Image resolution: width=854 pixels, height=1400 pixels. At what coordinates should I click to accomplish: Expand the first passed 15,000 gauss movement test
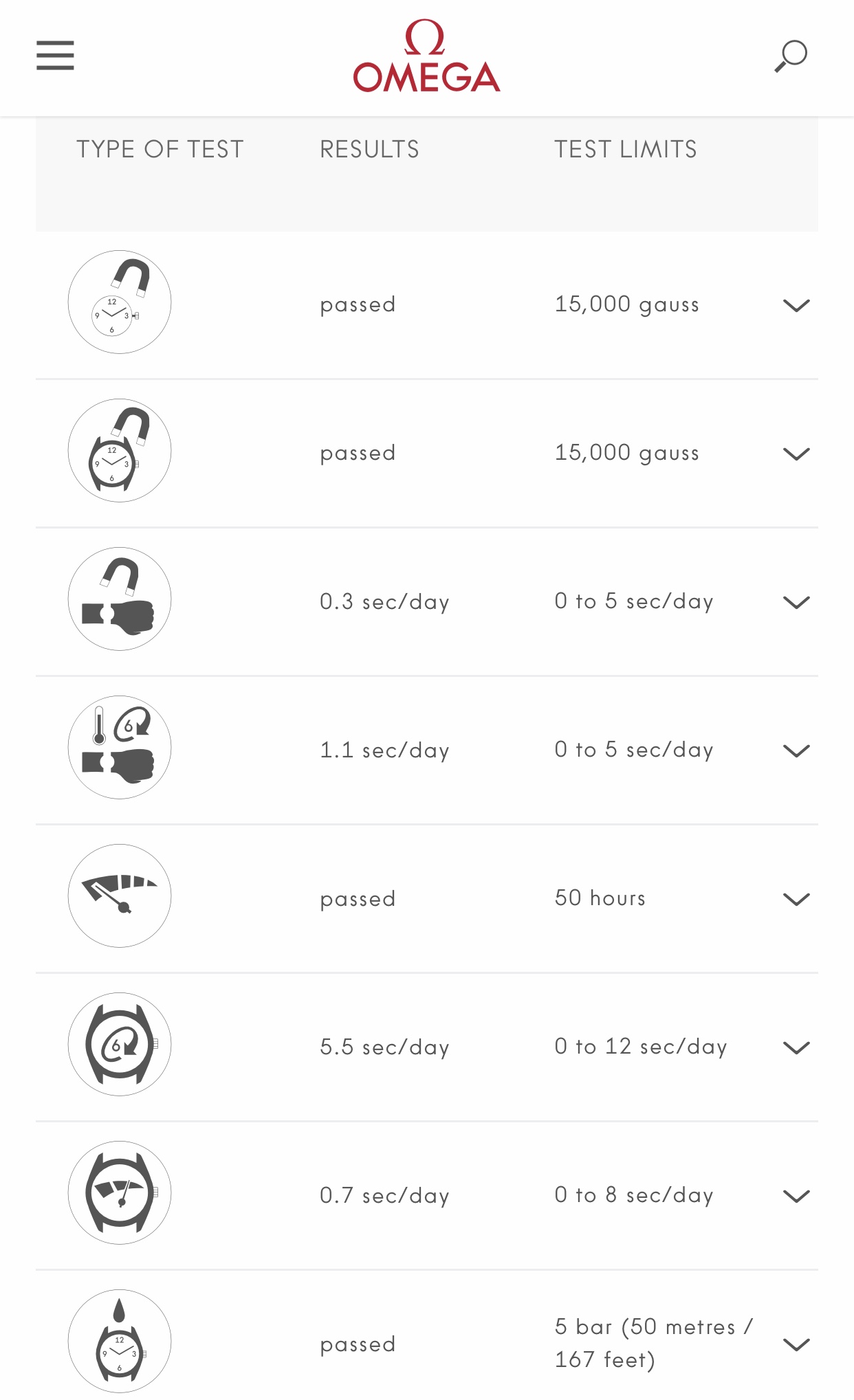pos(796,305)
